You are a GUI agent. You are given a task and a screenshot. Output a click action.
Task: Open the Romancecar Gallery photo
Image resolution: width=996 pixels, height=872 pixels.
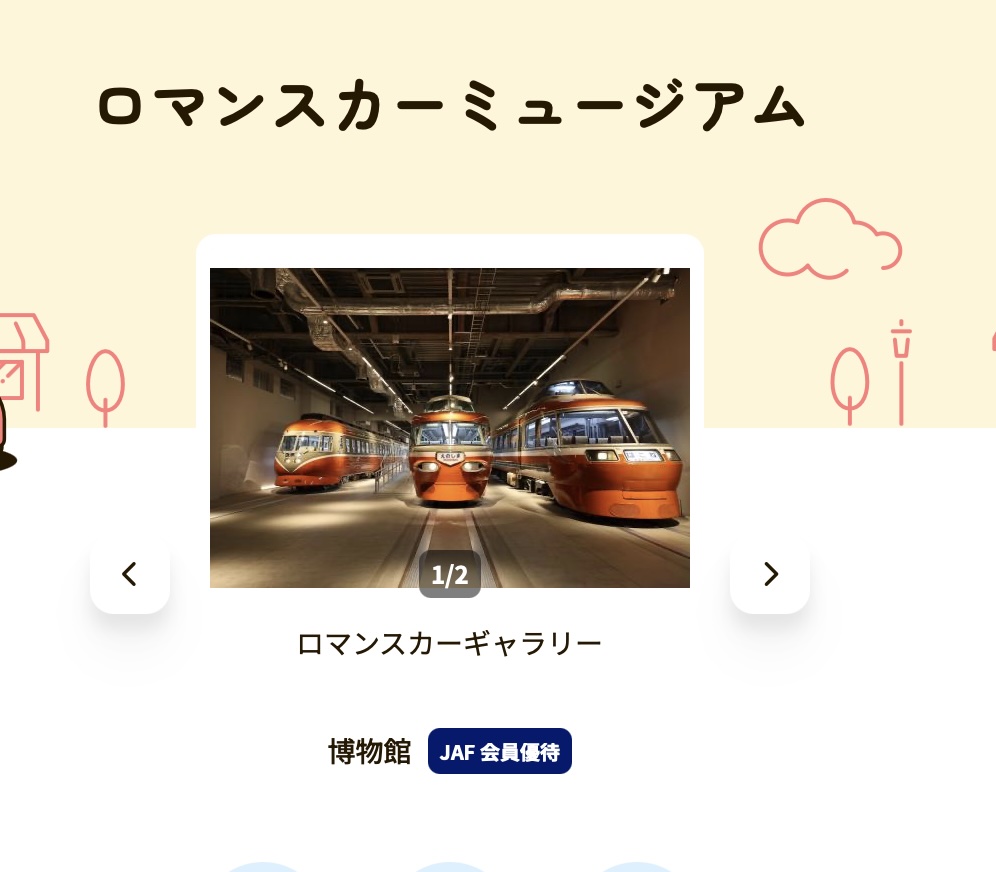point(450,427)
